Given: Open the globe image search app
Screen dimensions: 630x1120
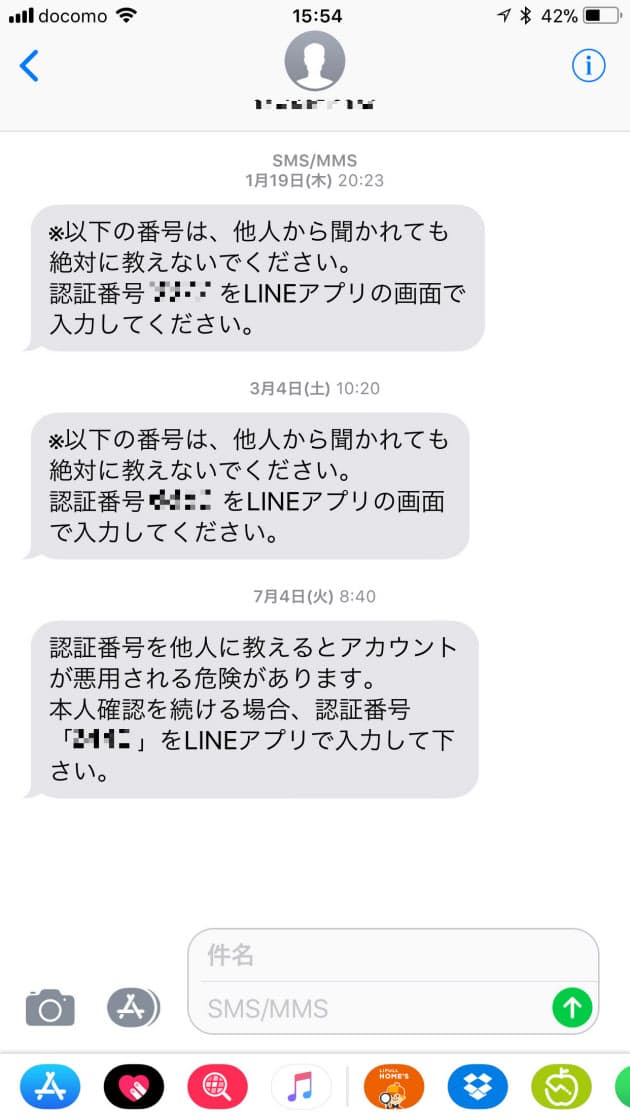Looking at the screenshot, I should 217,1087.
